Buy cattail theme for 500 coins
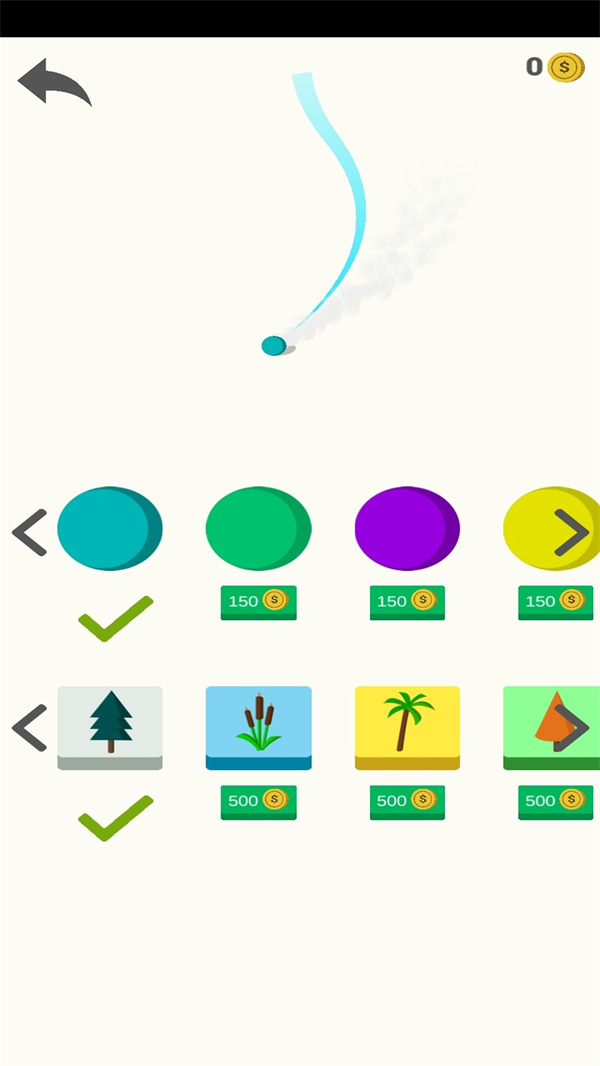Viewport: 600px width, 1066px height. [x=258, y=802]
